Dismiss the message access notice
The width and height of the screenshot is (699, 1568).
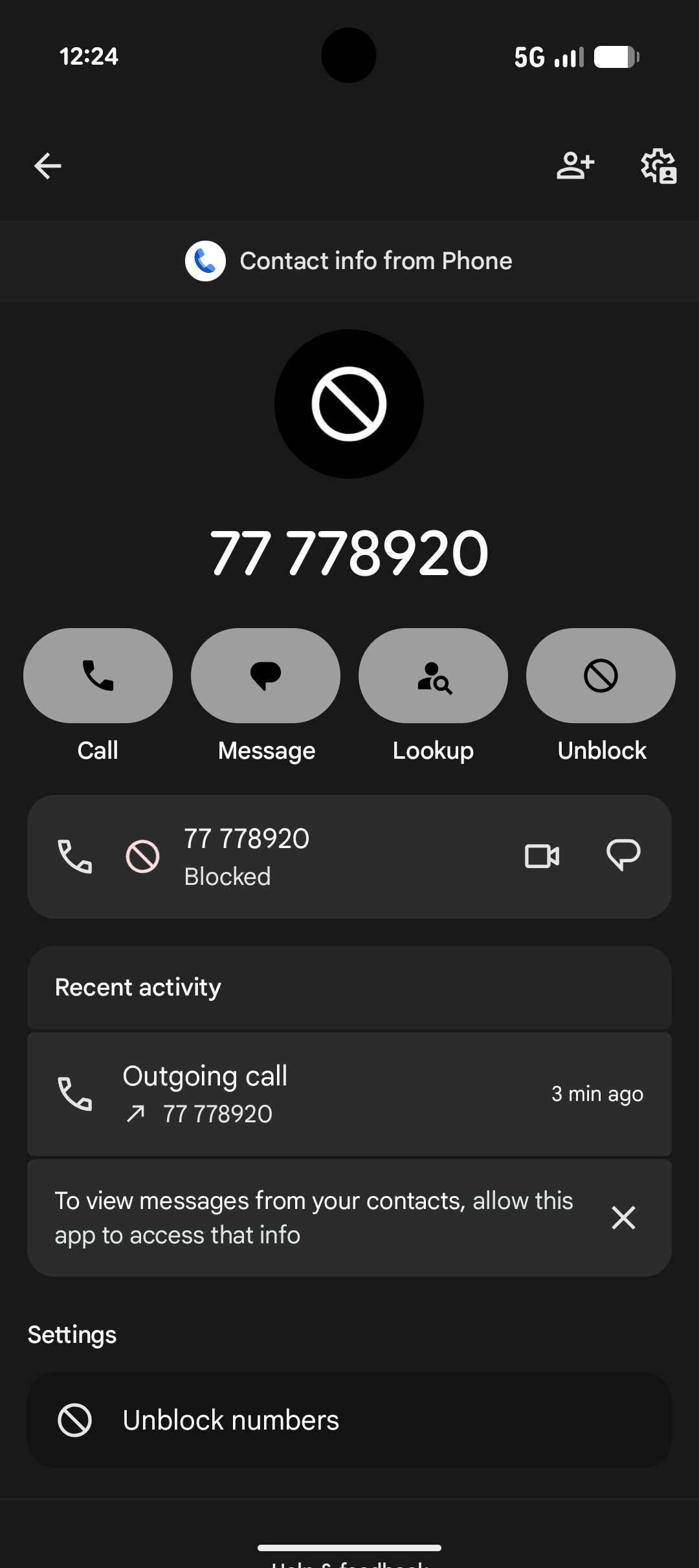coord(623,1217)
